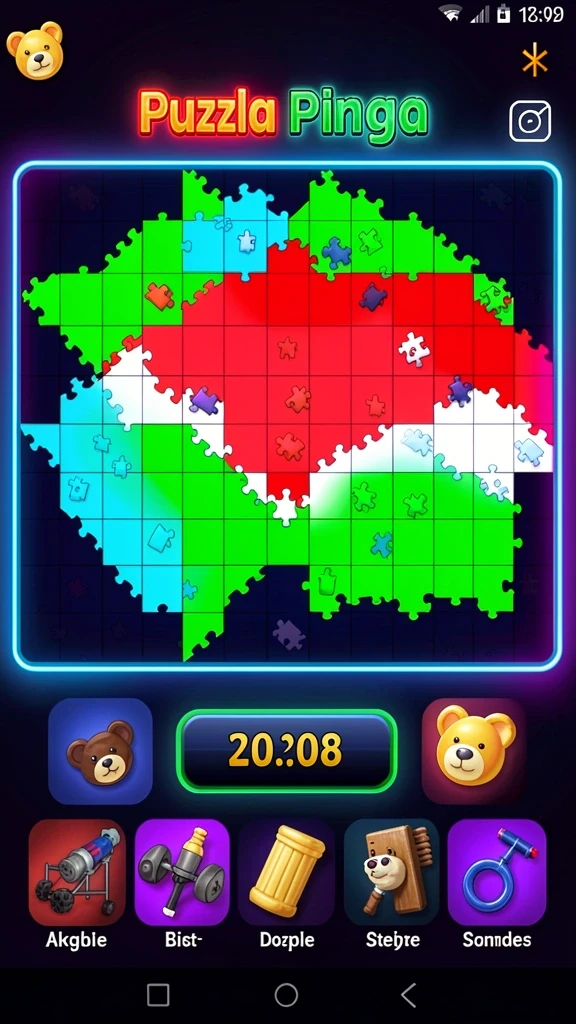Go back with the system back button
This screenshot has width=576, height=1024.
click(409, 995)
